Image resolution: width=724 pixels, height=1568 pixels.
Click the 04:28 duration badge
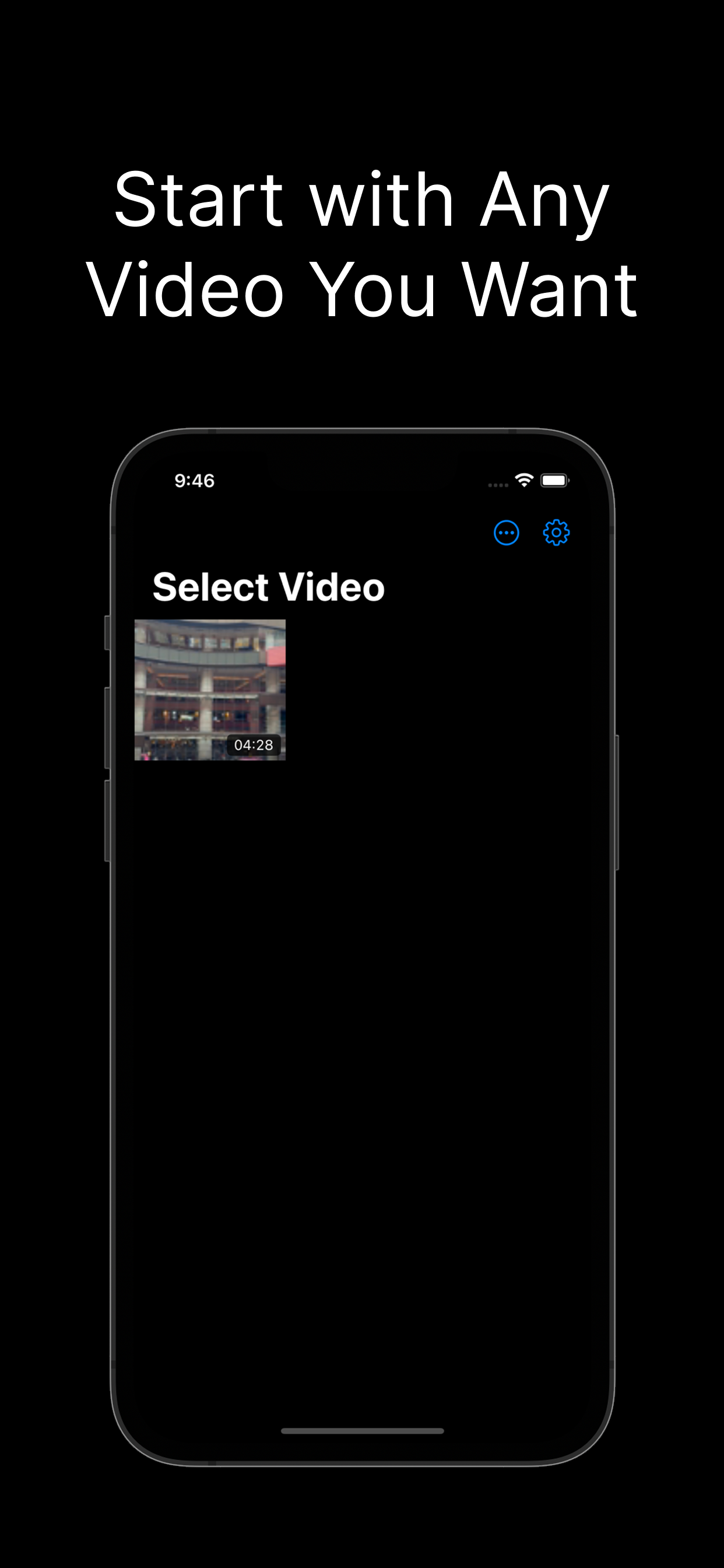(252, 744)
